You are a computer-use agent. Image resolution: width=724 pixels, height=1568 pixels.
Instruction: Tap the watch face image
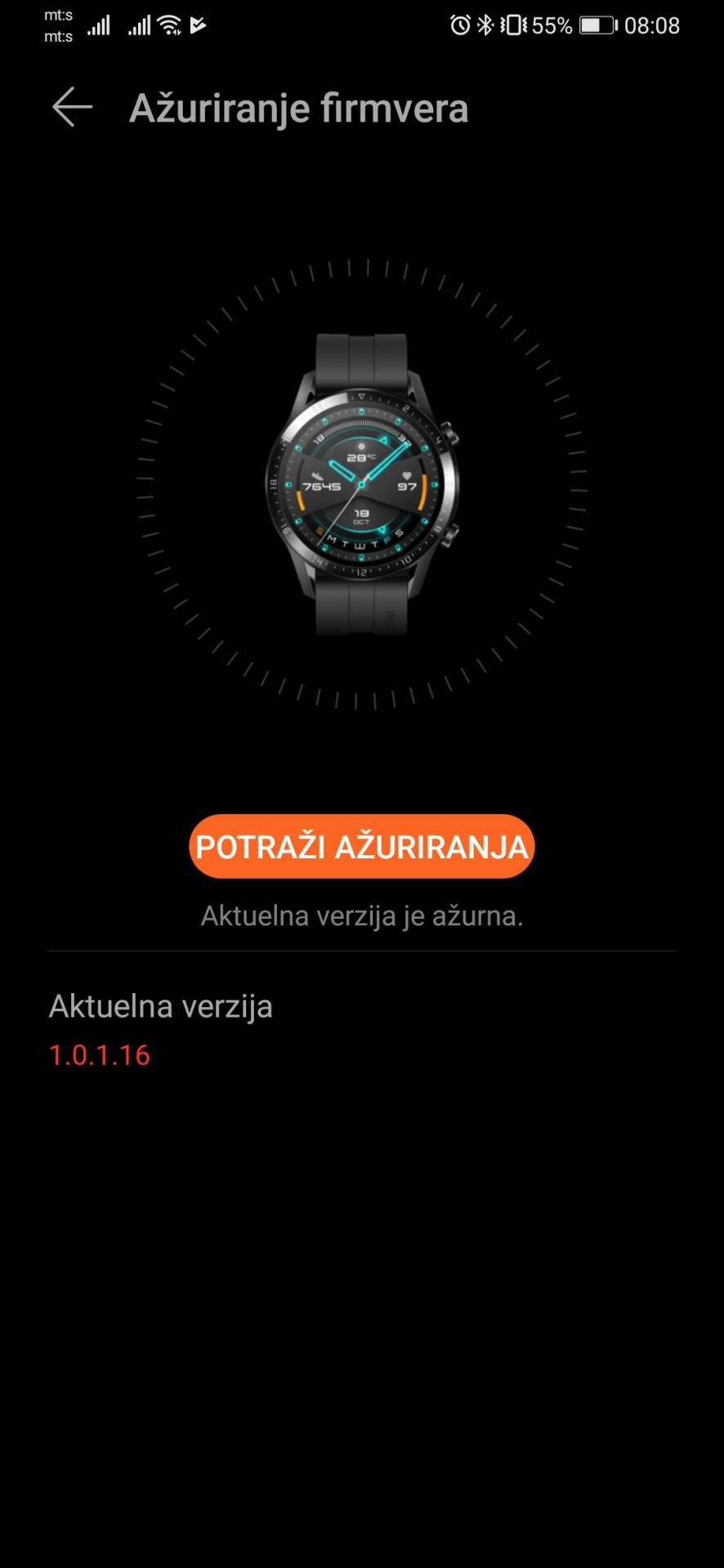[x=362, y=486]
